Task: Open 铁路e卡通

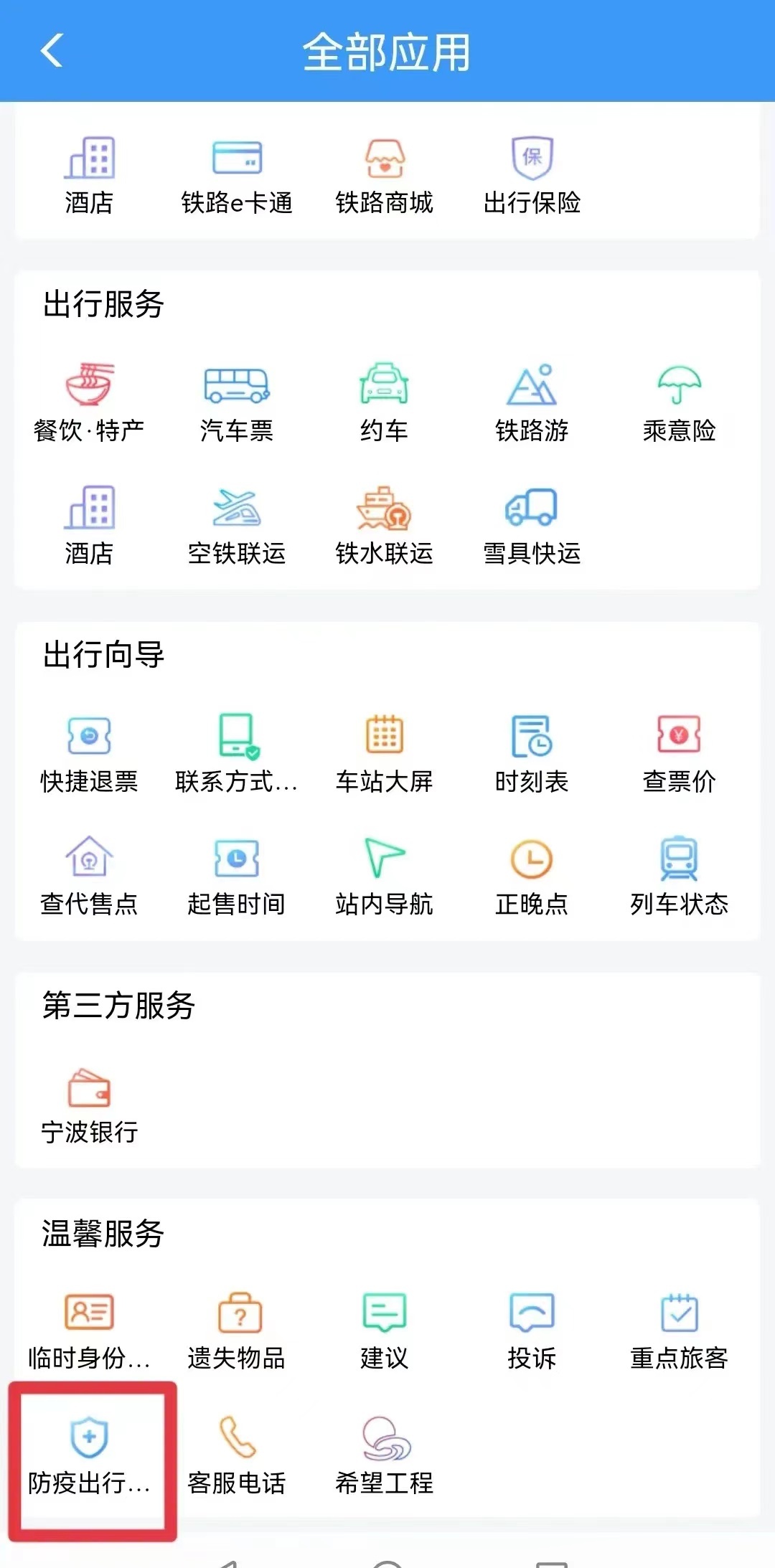Action: point(237,175)
